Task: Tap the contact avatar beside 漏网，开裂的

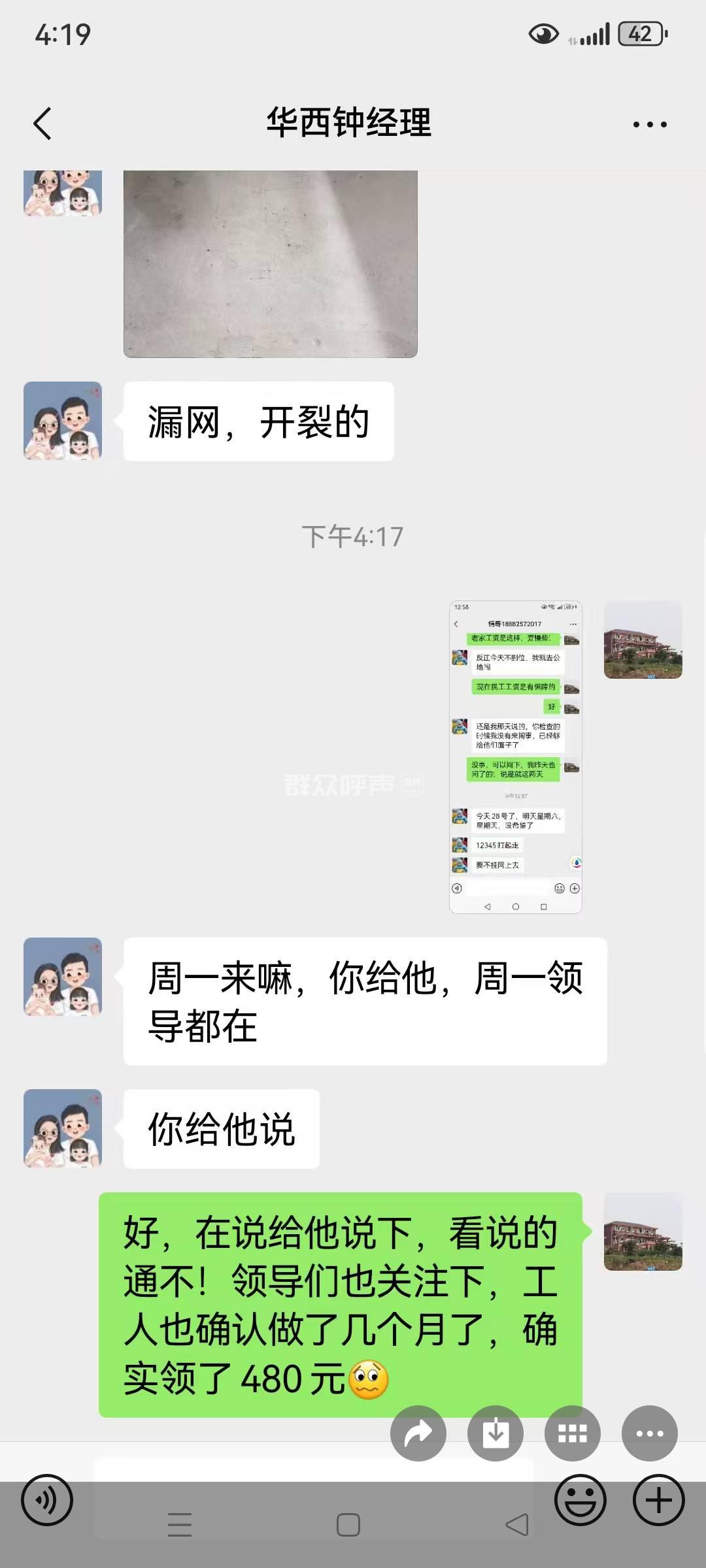Action: (x=63, y=421)
